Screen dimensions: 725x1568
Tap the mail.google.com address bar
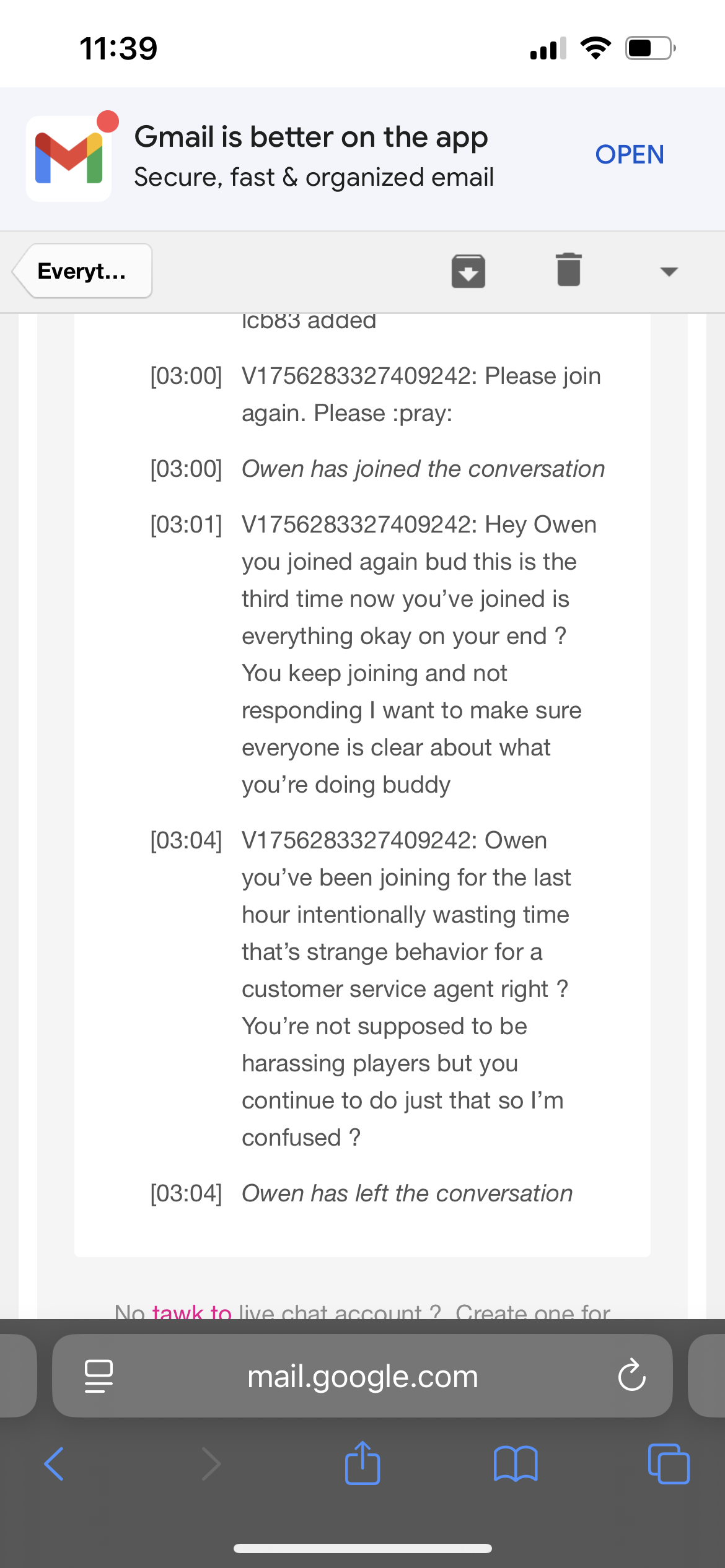362,1377
